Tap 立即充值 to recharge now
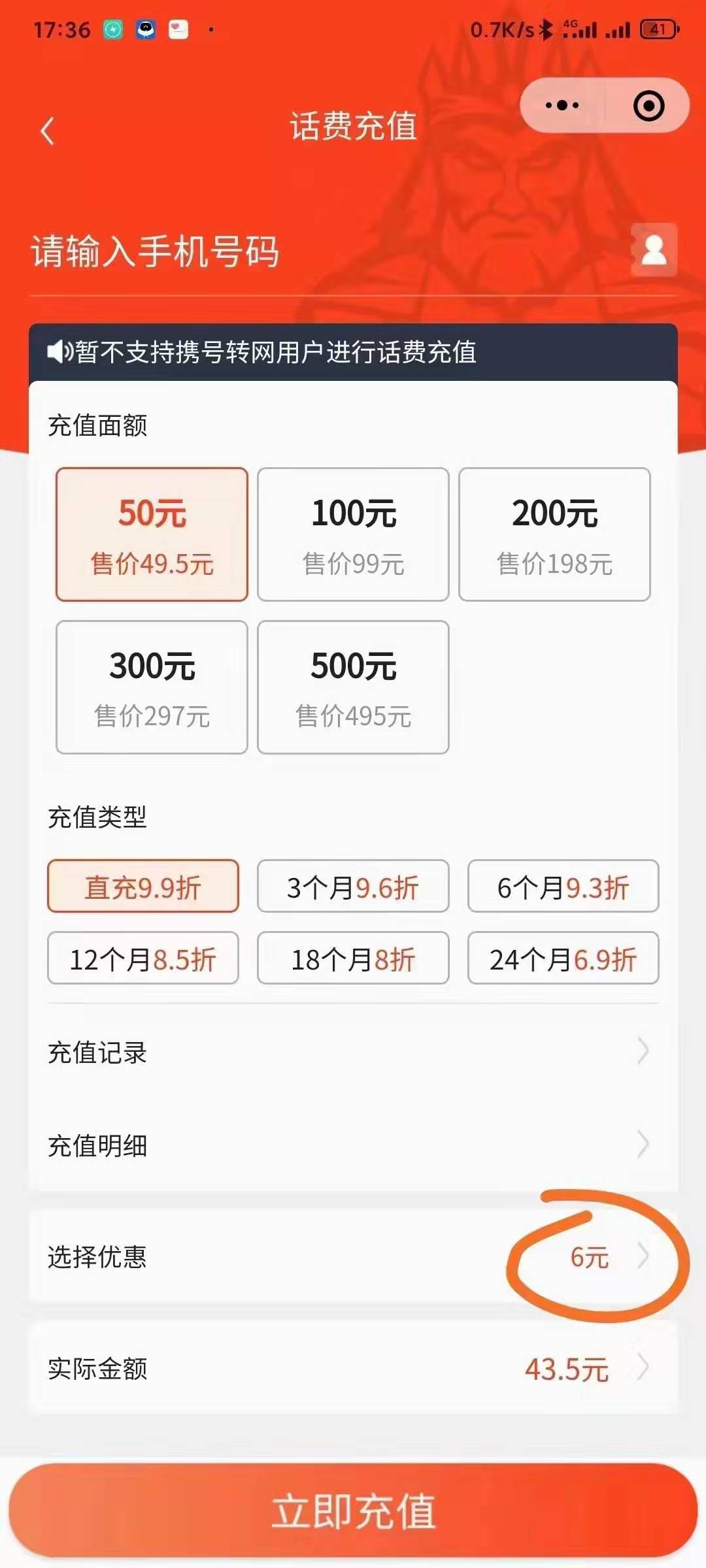Screen dimensions: 706x1568 353,1511
